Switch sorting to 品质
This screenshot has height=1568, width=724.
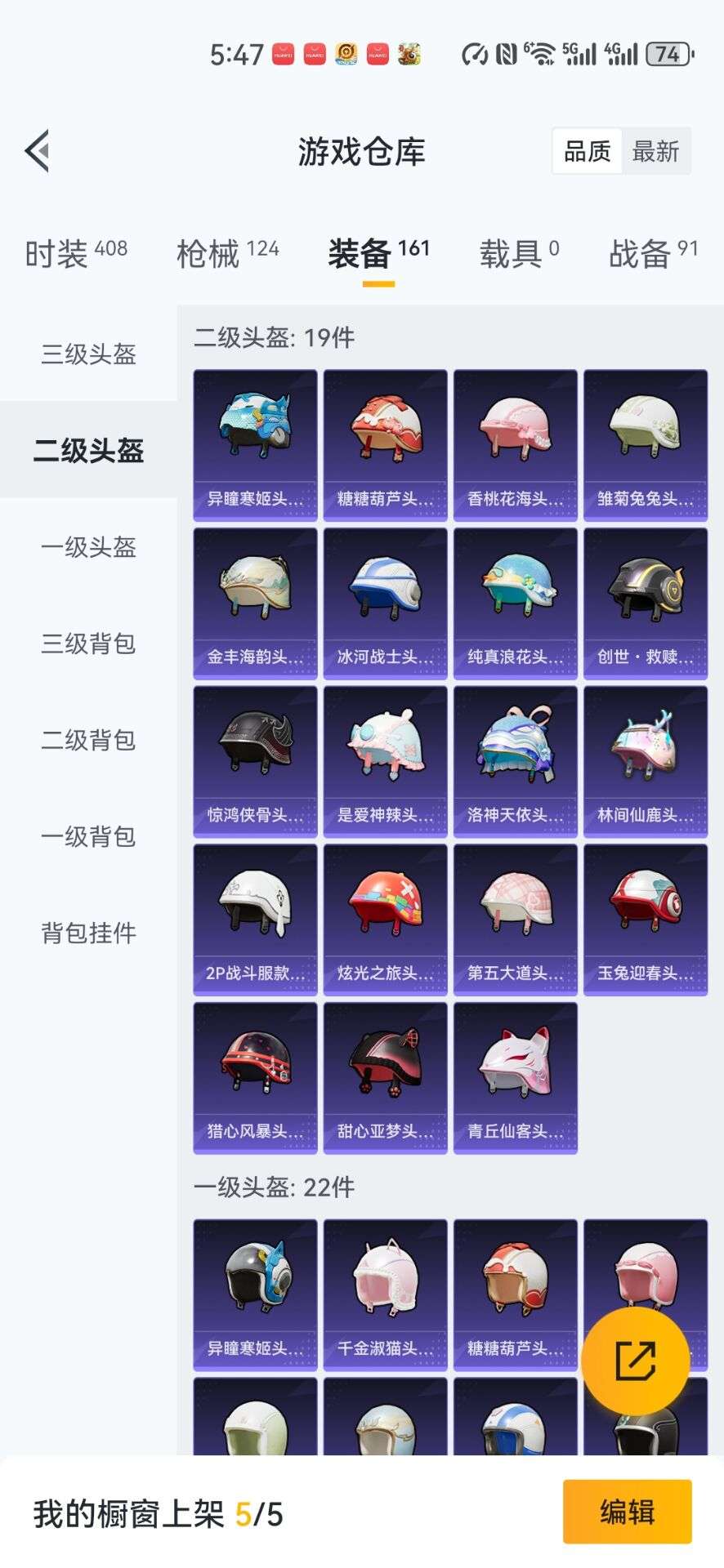pos(587,151)
